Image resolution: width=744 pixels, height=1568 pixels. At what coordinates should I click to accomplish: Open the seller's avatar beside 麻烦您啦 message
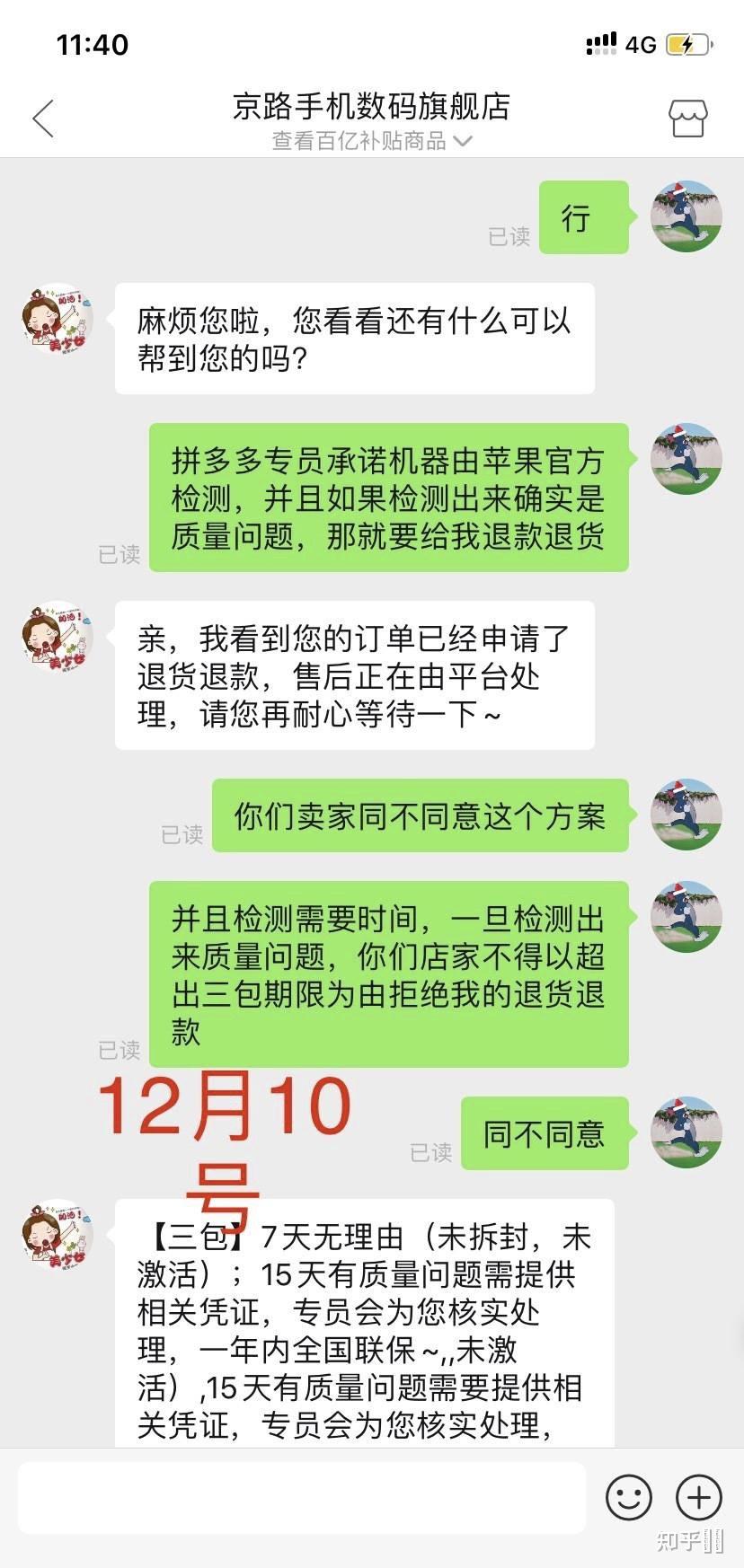(x=58, y=321)
